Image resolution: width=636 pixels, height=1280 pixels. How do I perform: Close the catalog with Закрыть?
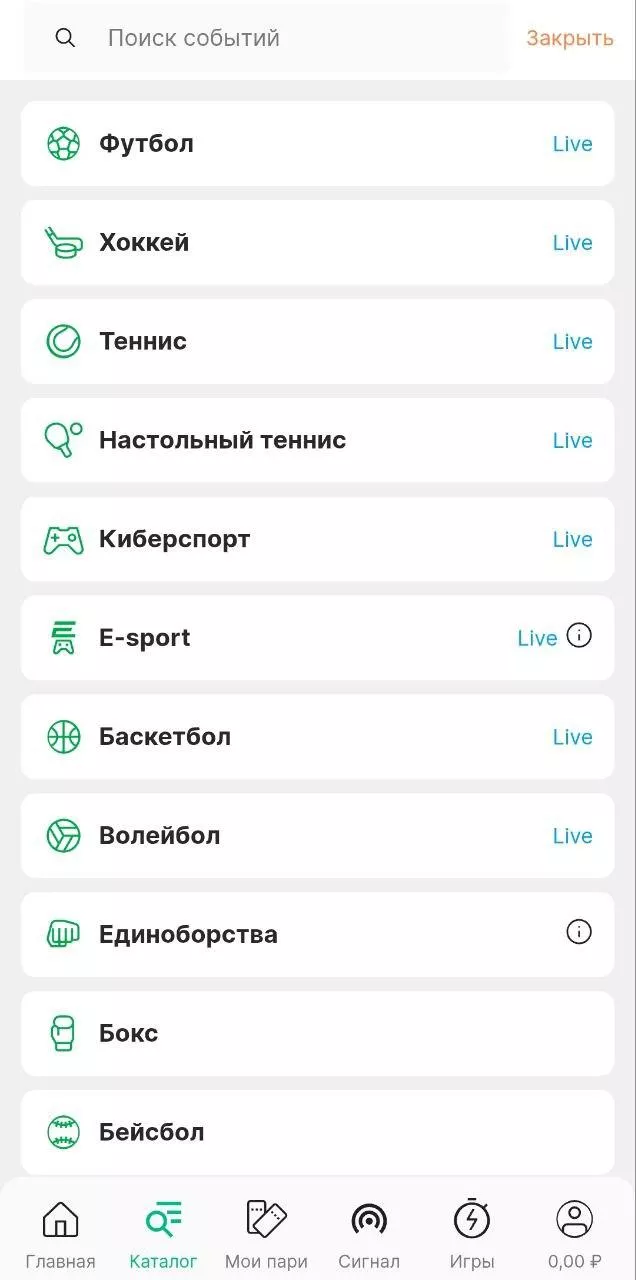569,38
